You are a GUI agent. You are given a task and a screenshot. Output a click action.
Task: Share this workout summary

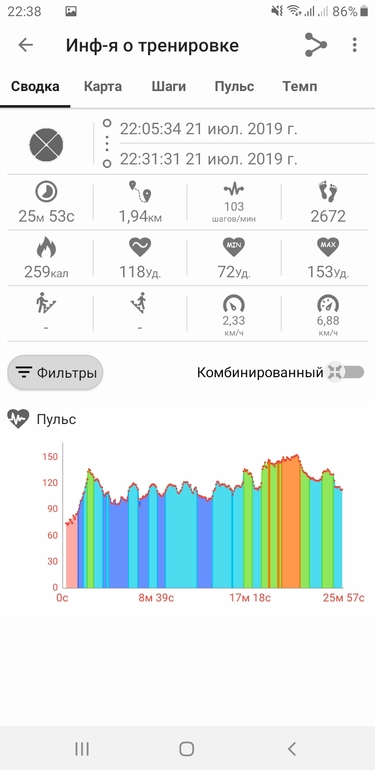coord(316,45)
